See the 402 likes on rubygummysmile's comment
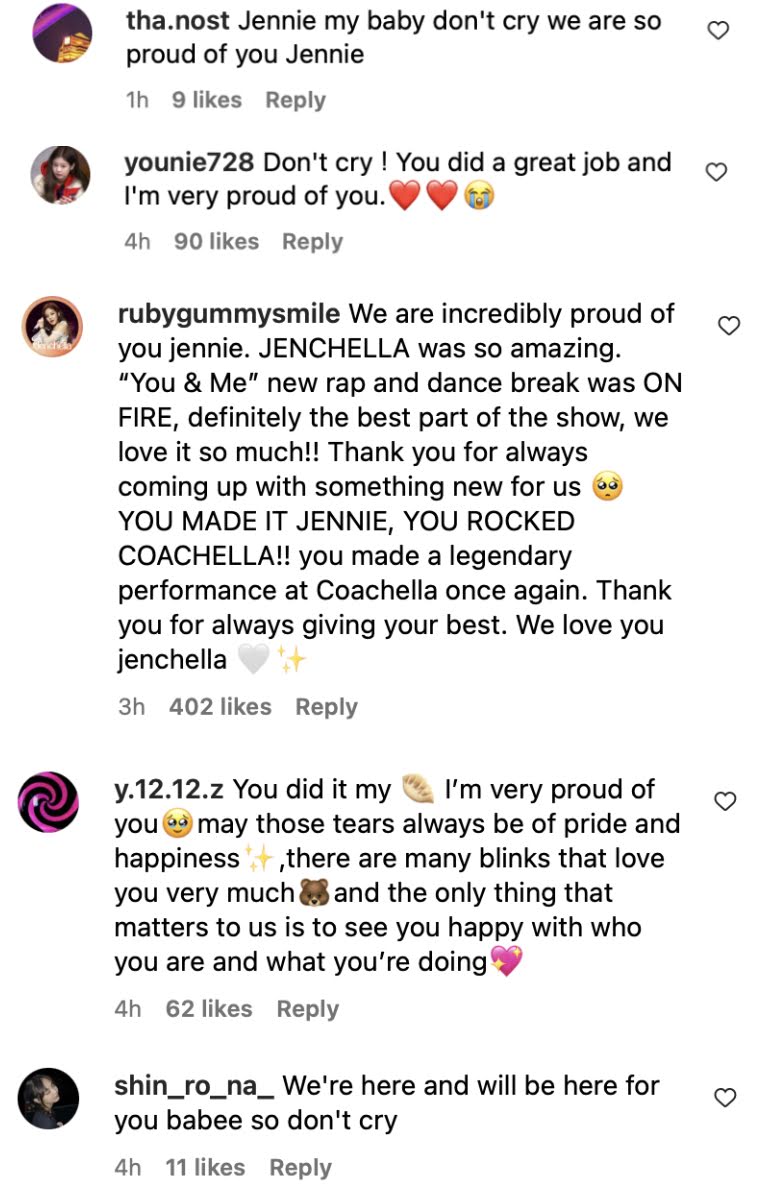This screenshot has width=774, height=1190. [220, 707]
